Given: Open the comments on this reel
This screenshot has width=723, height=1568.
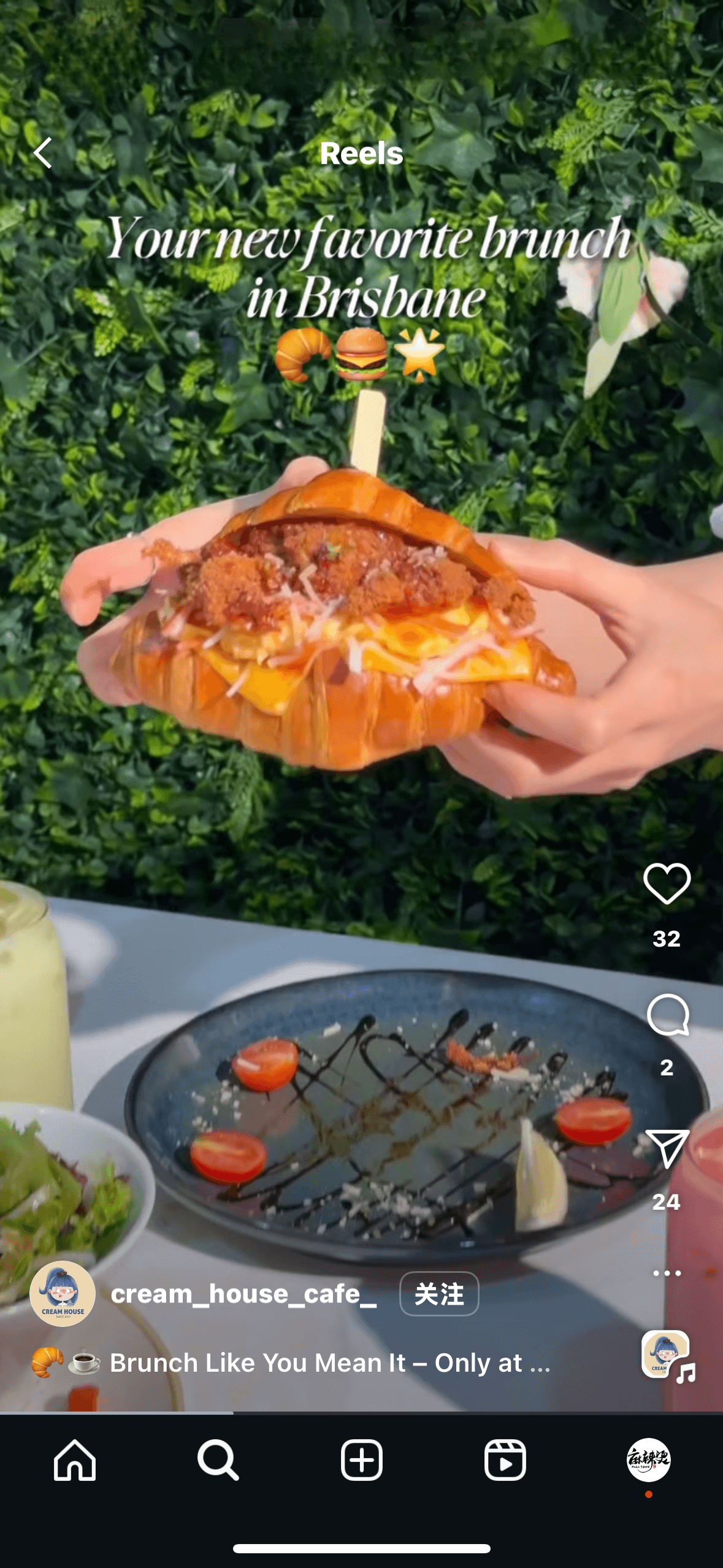Looking at the screenshot, I should pos(667,1015).
